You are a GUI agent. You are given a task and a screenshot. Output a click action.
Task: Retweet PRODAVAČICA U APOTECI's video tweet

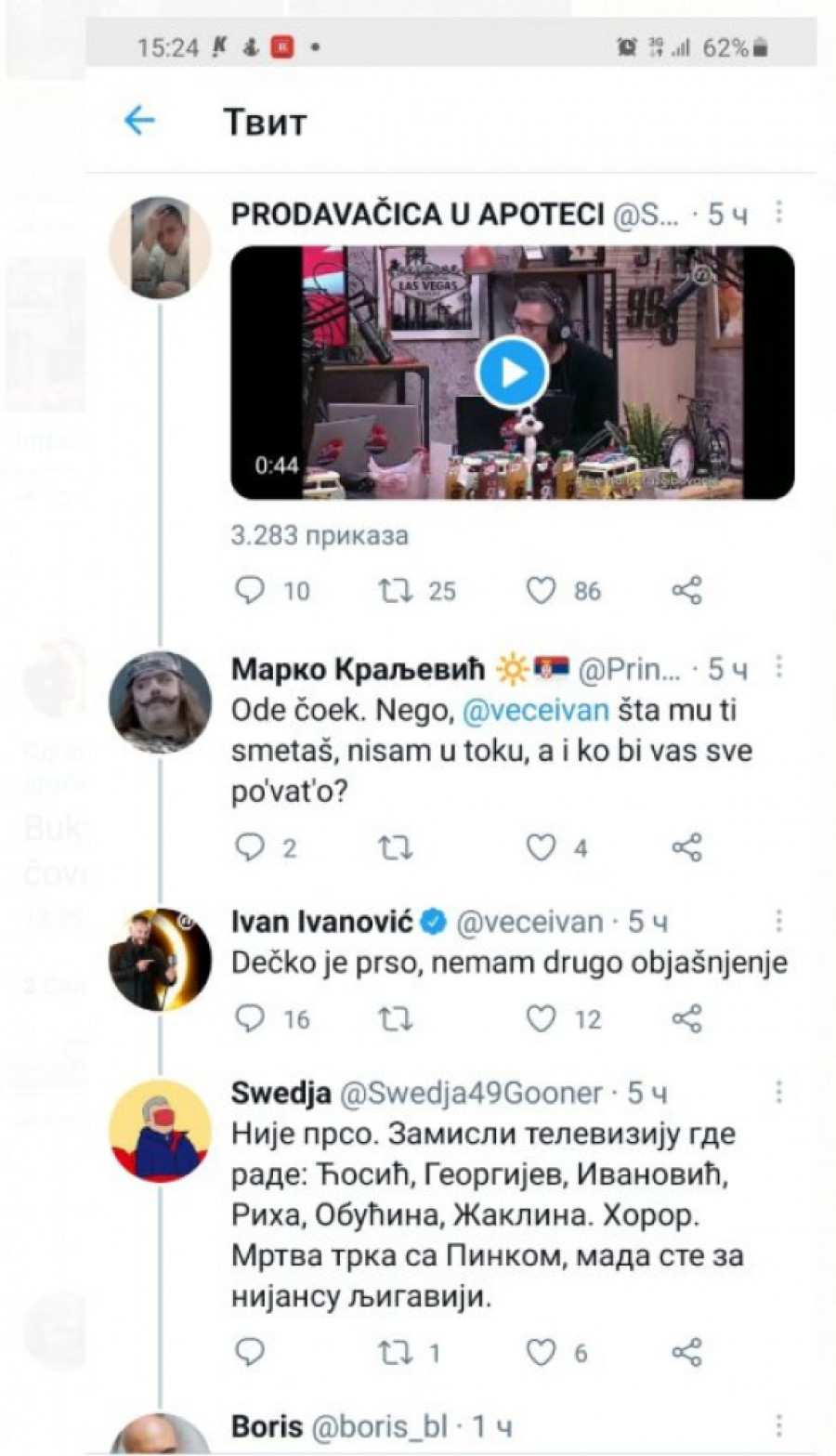pos(396,591)
